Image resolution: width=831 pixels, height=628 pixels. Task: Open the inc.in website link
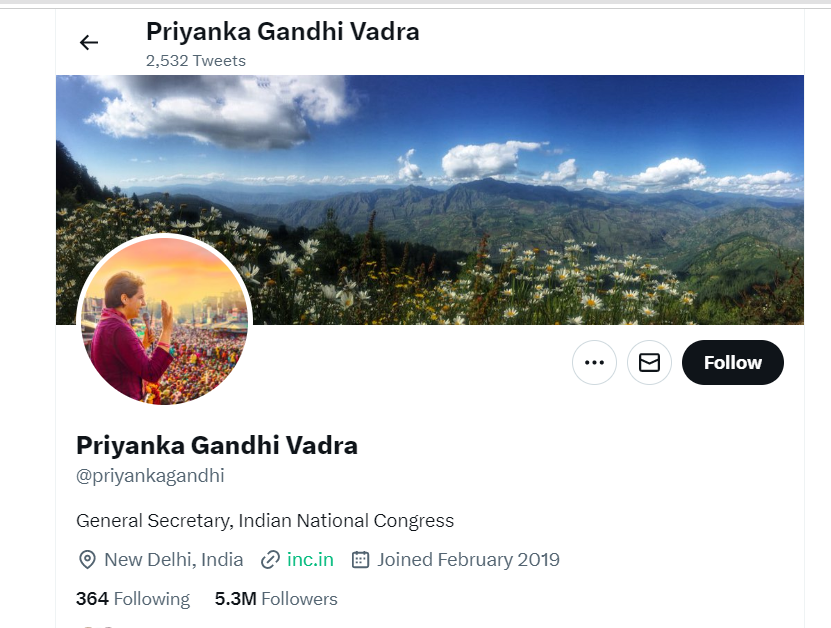click(310, 560)
